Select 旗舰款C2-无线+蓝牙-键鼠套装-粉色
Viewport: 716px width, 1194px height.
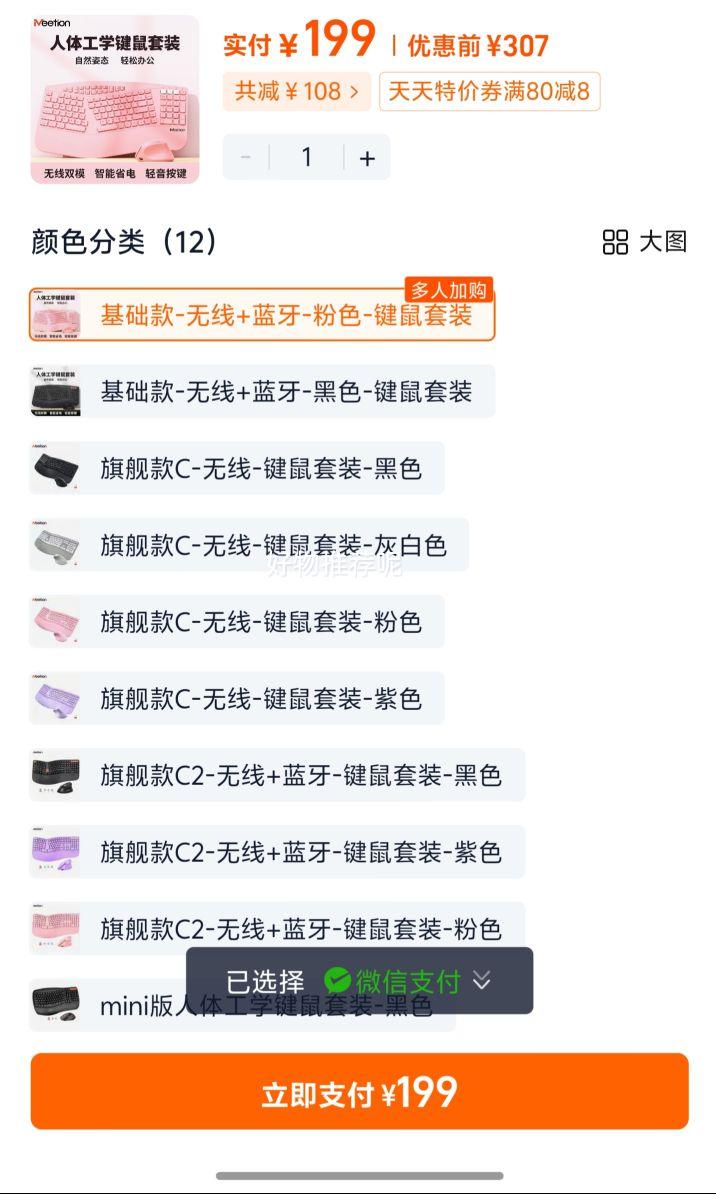[277, 929]
